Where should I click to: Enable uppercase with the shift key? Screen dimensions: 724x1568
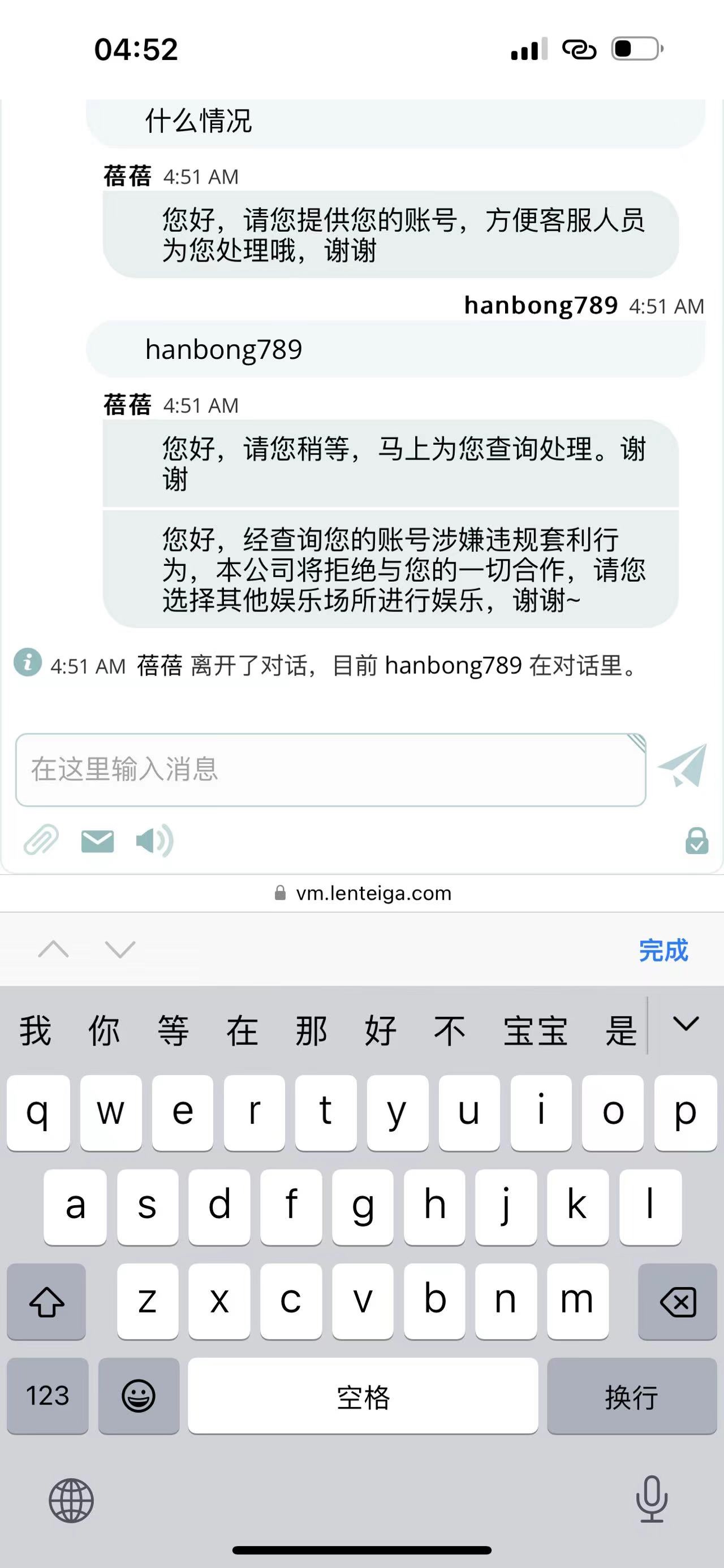coord(47,1301)
